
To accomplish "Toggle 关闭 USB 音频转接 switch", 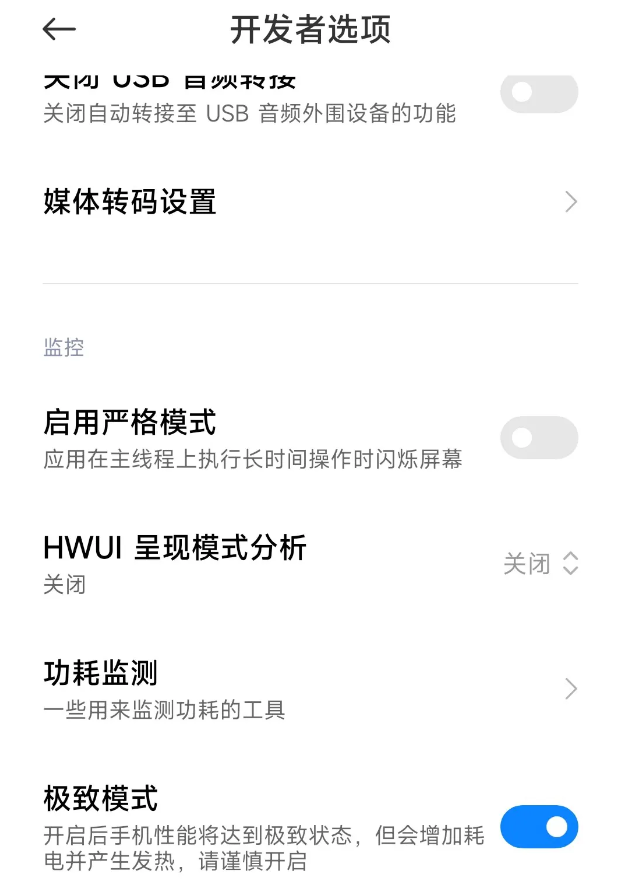I will (538, 93).
